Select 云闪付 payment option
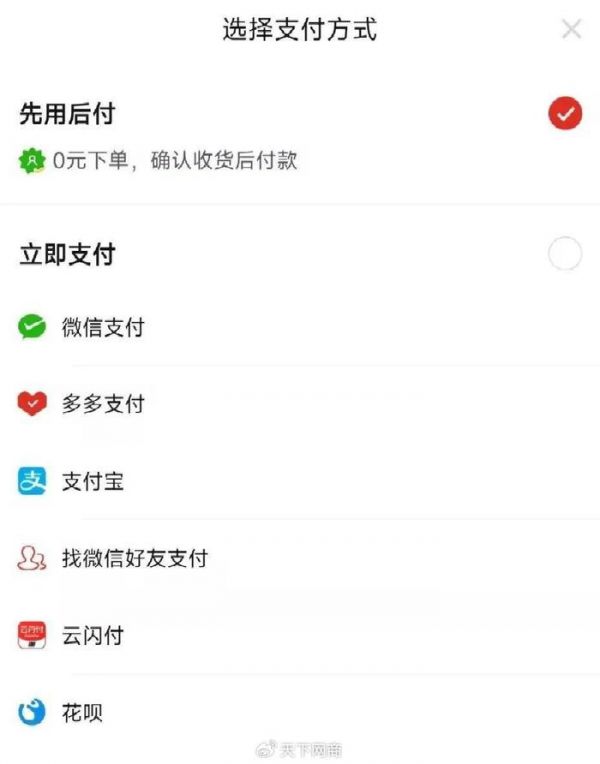This screenshot has width=600, height=764. tap(92, 635)
